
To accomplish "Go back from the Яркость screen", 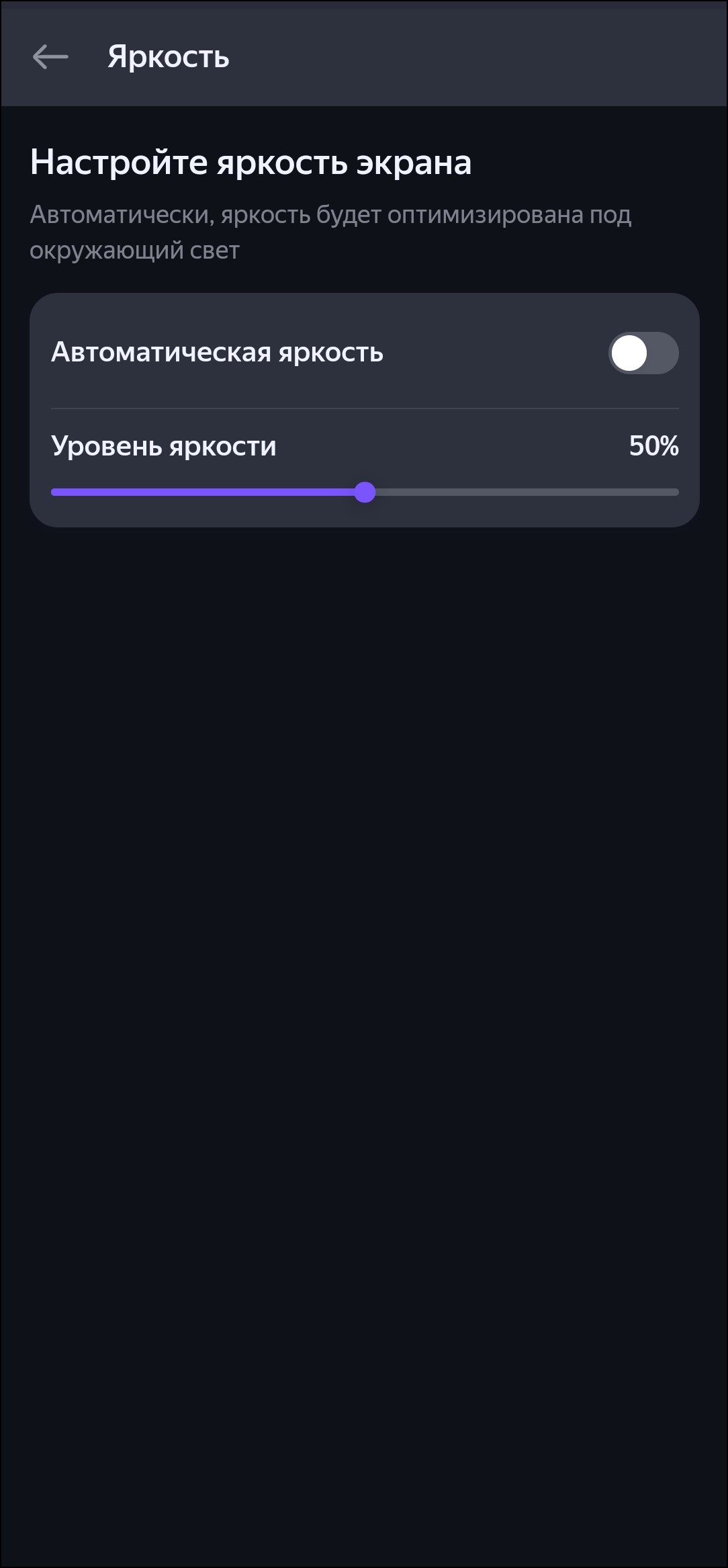I will pos(50,57).
